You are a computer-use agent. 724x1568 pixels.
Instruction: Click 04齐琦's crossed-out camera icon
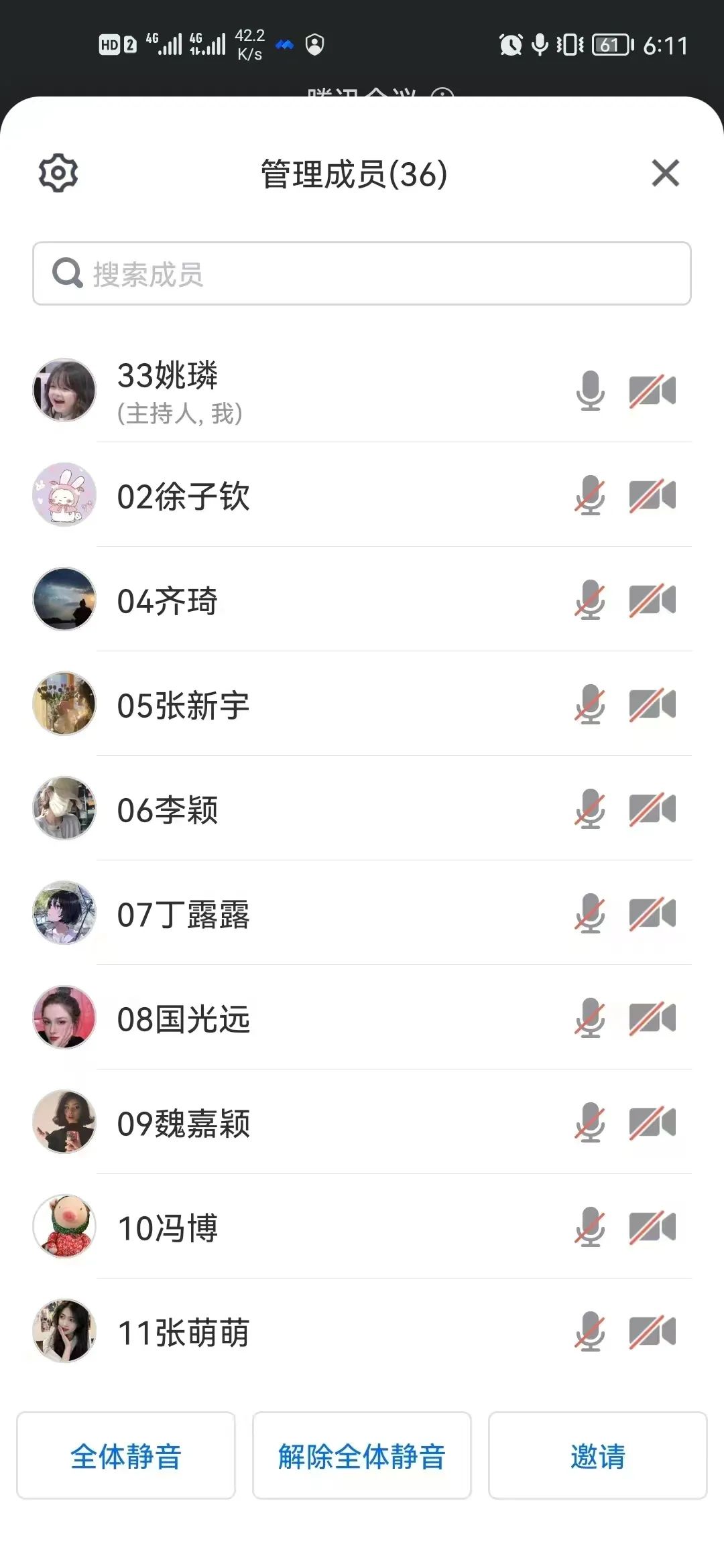pos(654,600)
